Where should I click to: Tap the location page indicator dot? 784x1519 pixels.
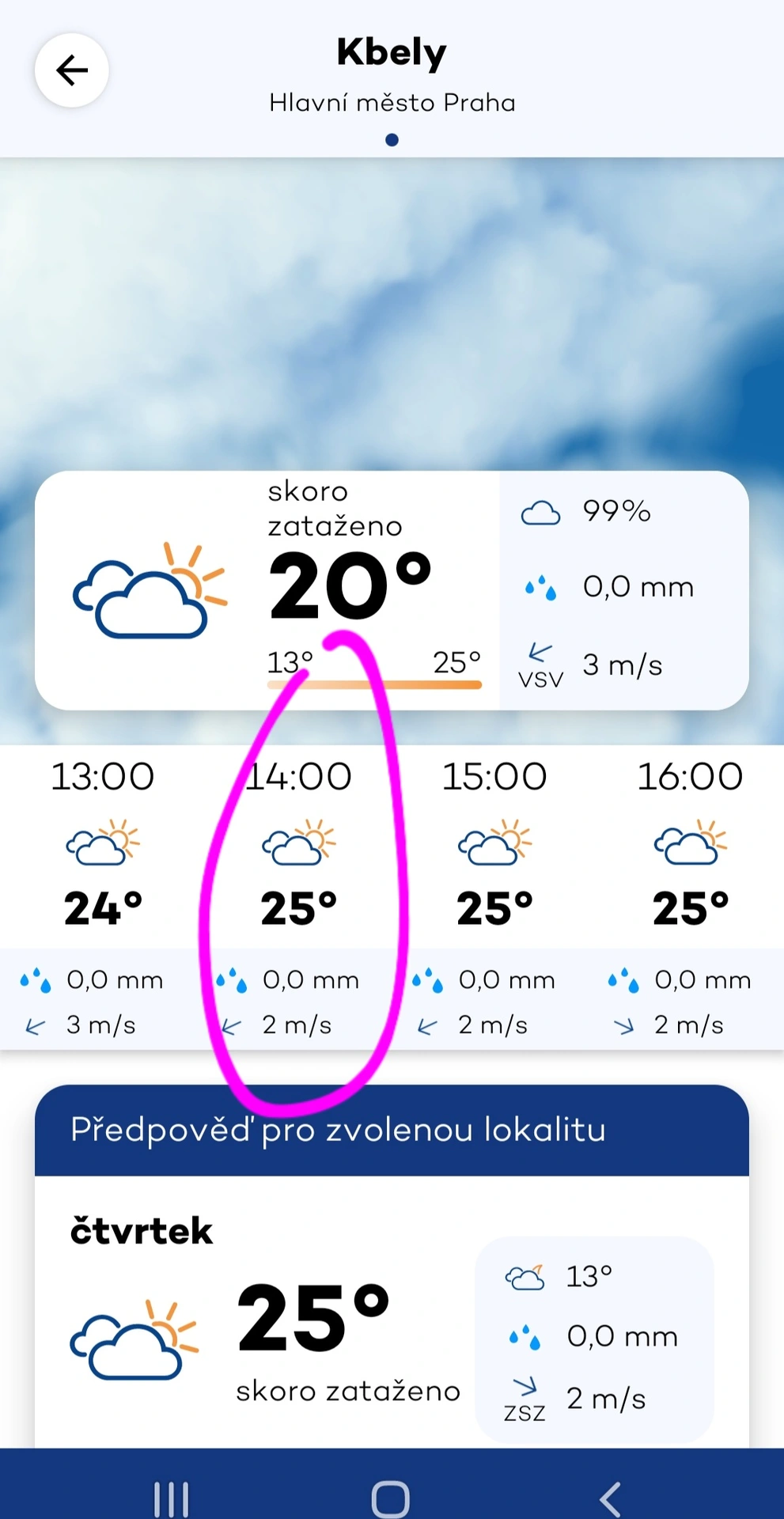pos(392,140)
